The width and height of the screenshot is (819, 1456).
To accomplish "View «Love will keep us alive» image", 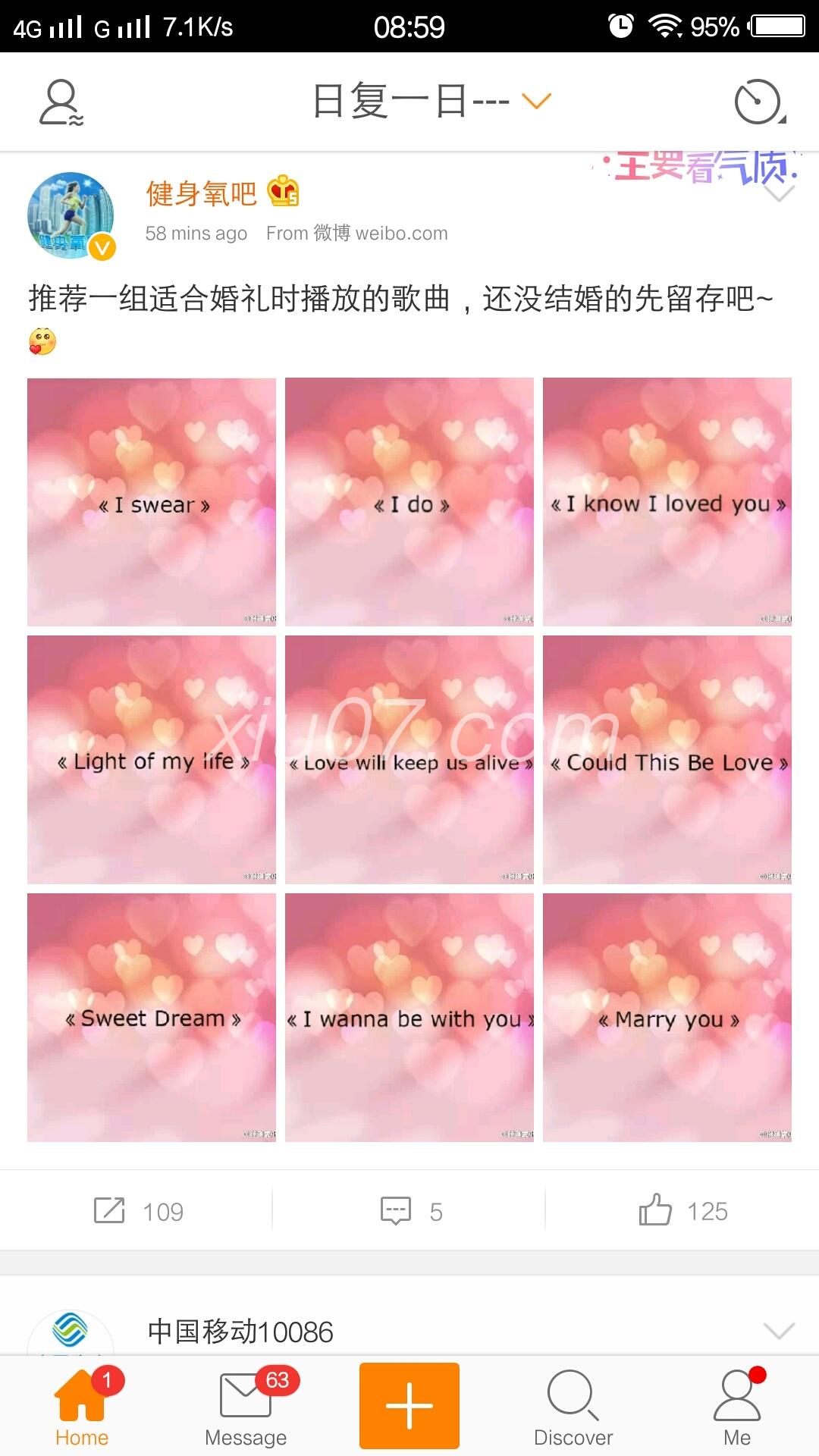I will click(409, 760).
